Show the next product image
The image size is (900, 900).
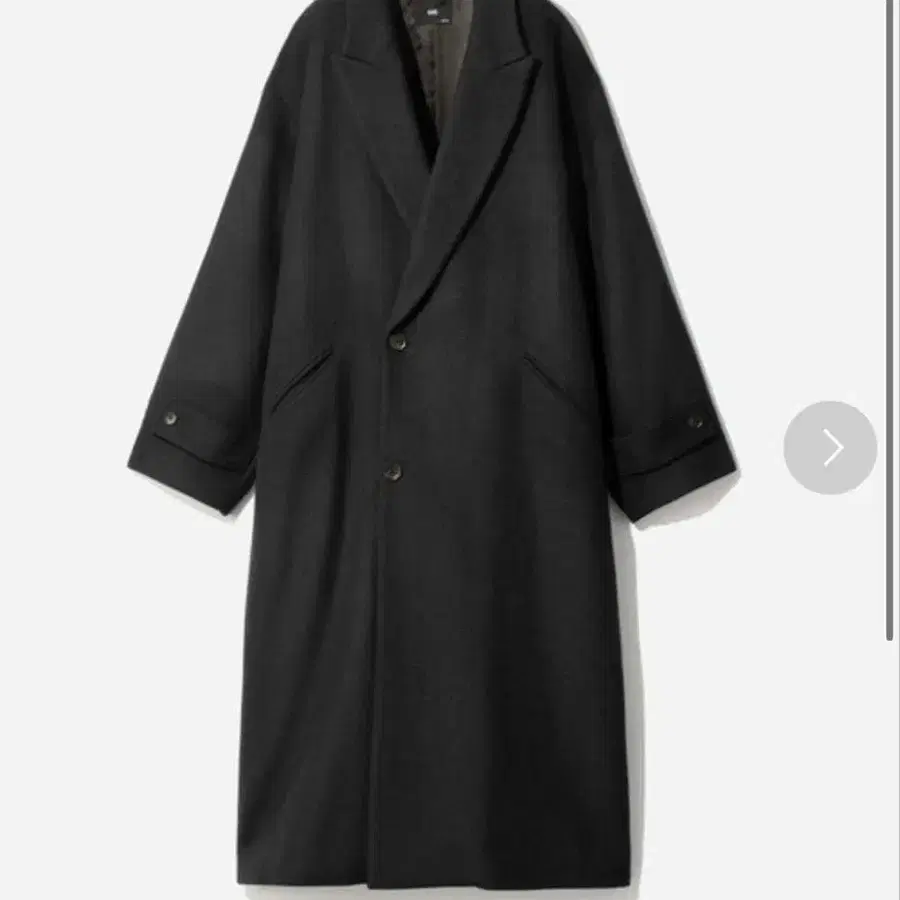(x=830, y=448)
